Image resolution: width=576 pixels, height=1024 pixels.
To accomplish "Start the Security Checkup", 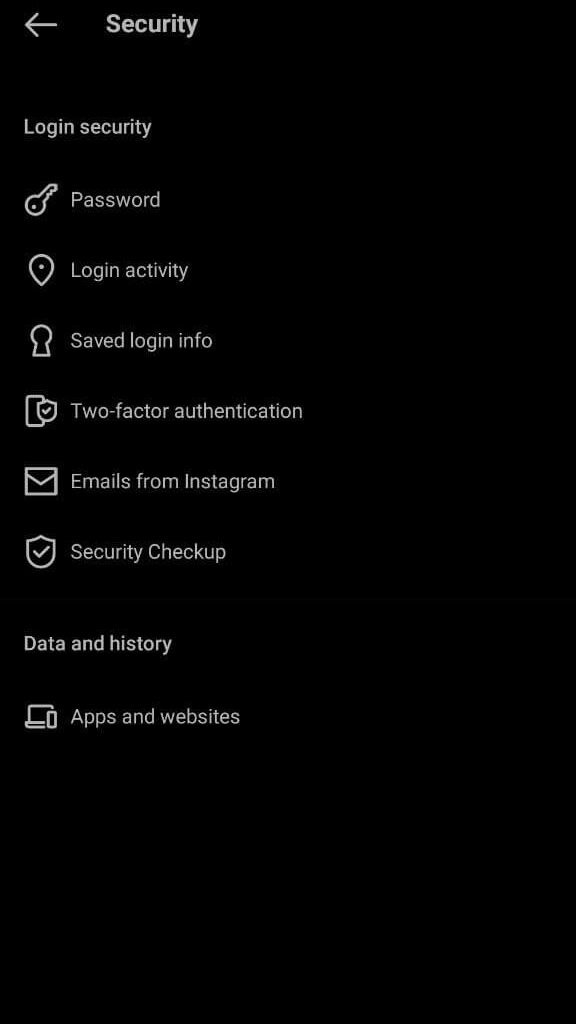I will [288, 552].
